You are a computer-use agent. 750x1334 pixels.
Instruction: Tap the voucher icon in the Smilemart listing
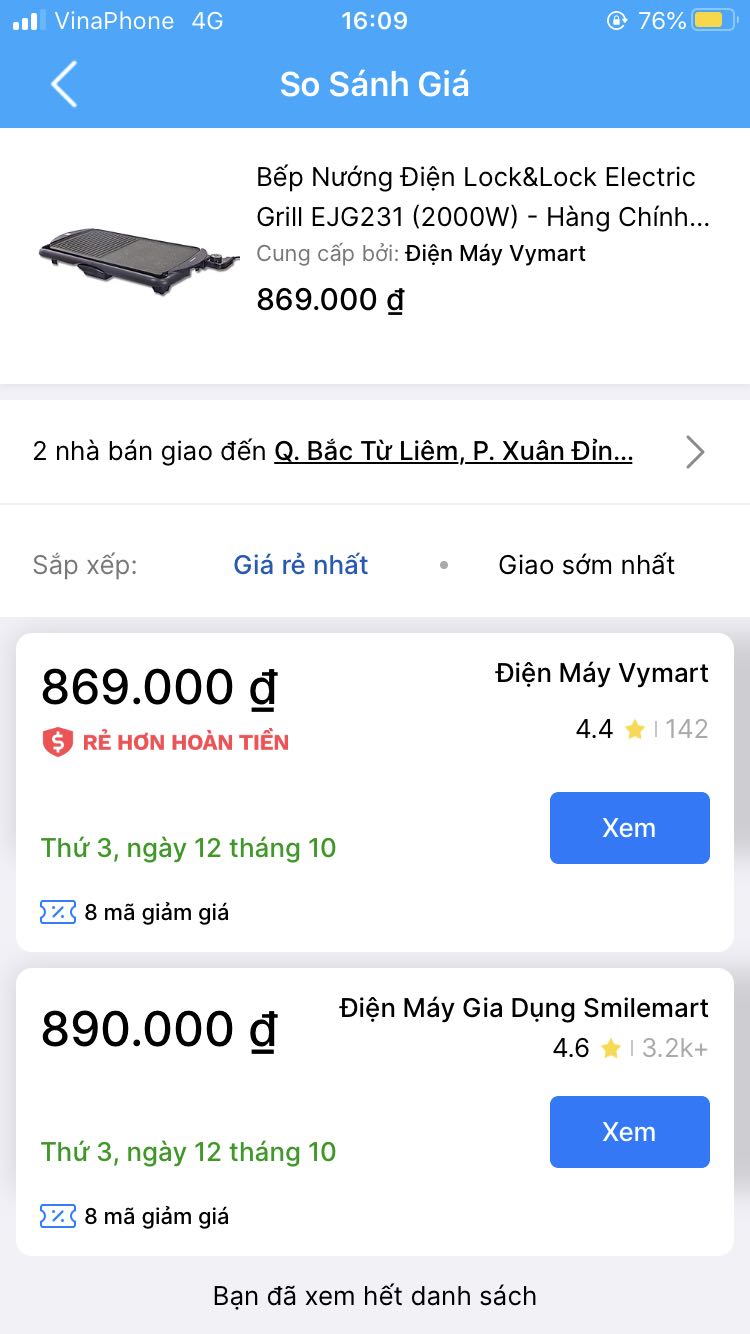[x=57, y=1216]
